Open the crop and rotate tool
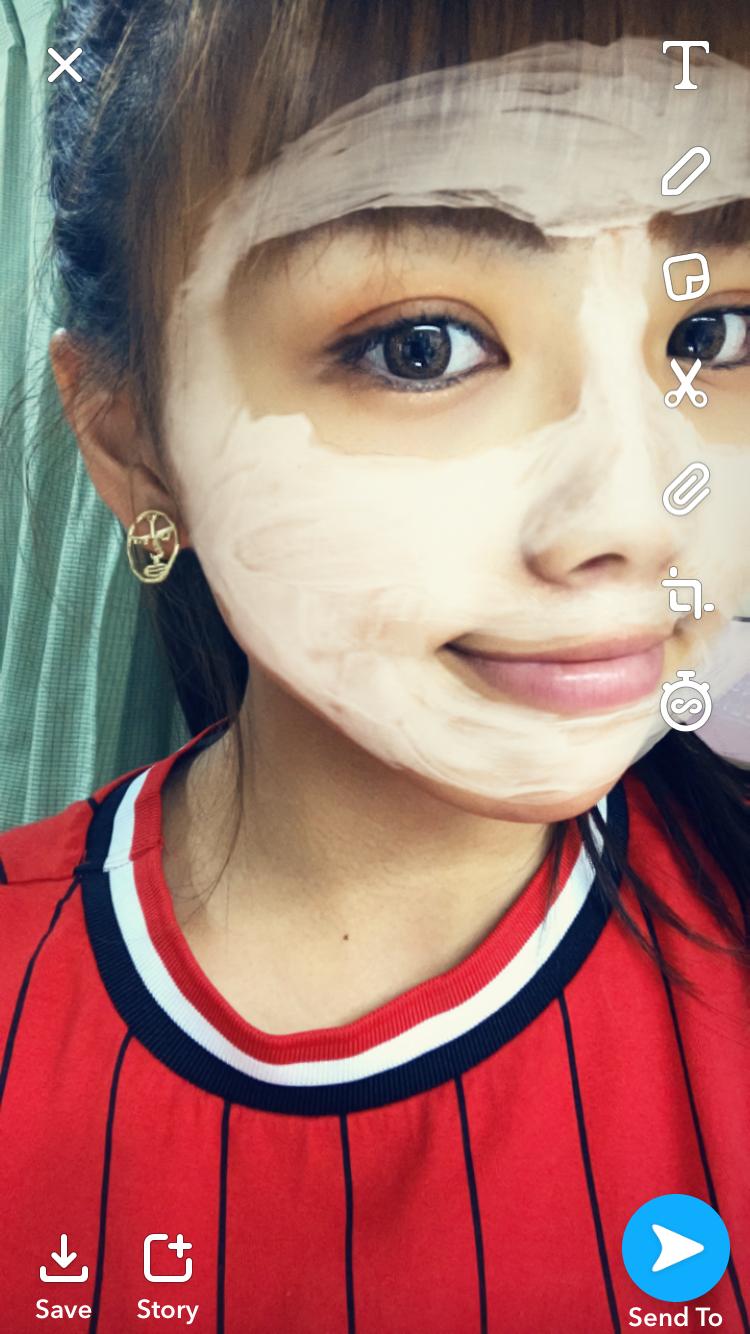 688,595
